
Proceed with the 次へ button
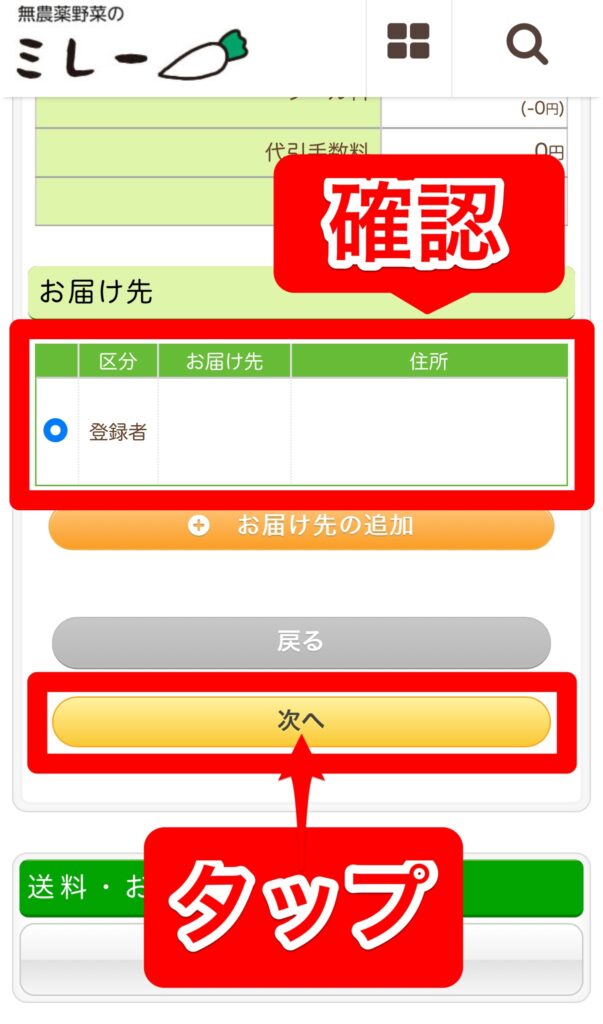pyautogui.click(x=301, y=721)
